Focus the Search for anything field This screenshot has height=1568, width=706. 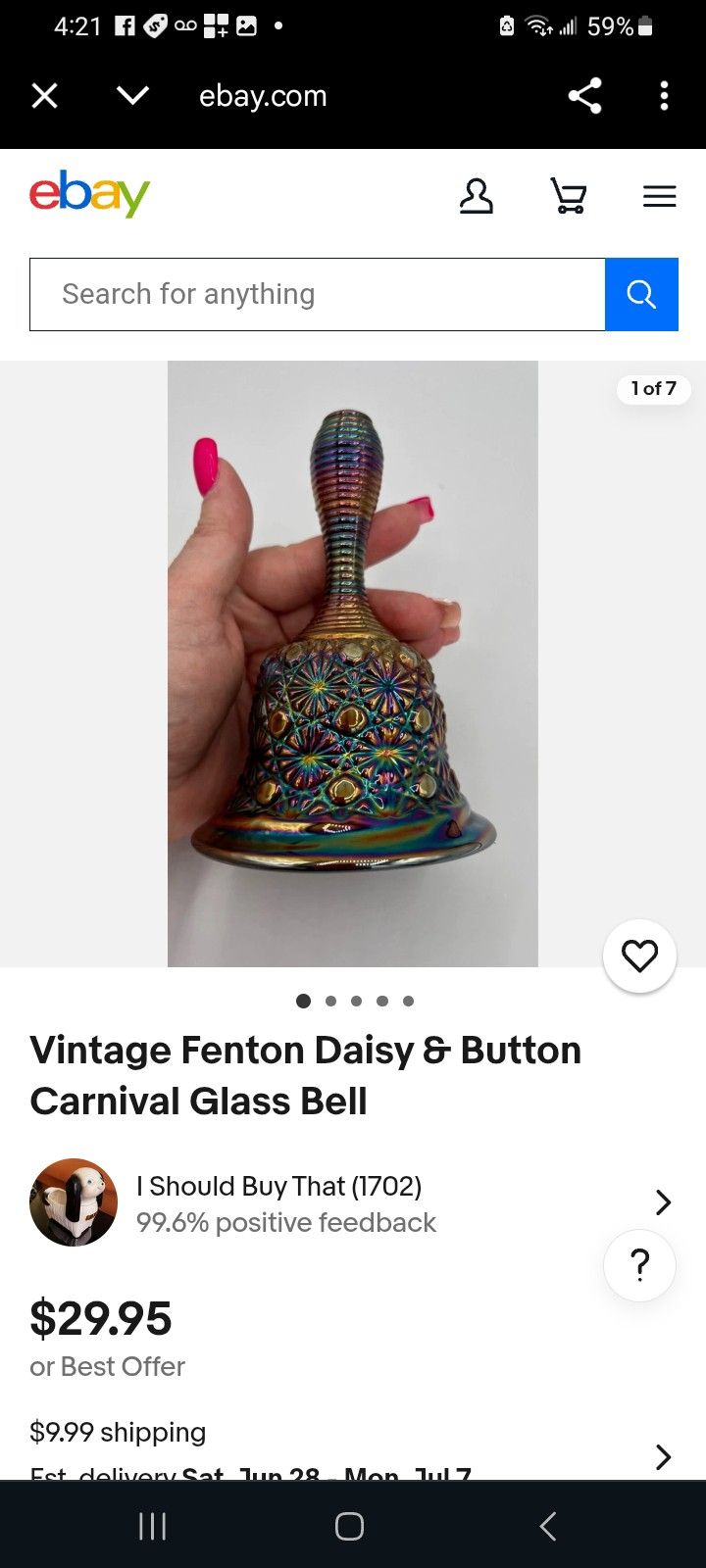click(317, 294)
